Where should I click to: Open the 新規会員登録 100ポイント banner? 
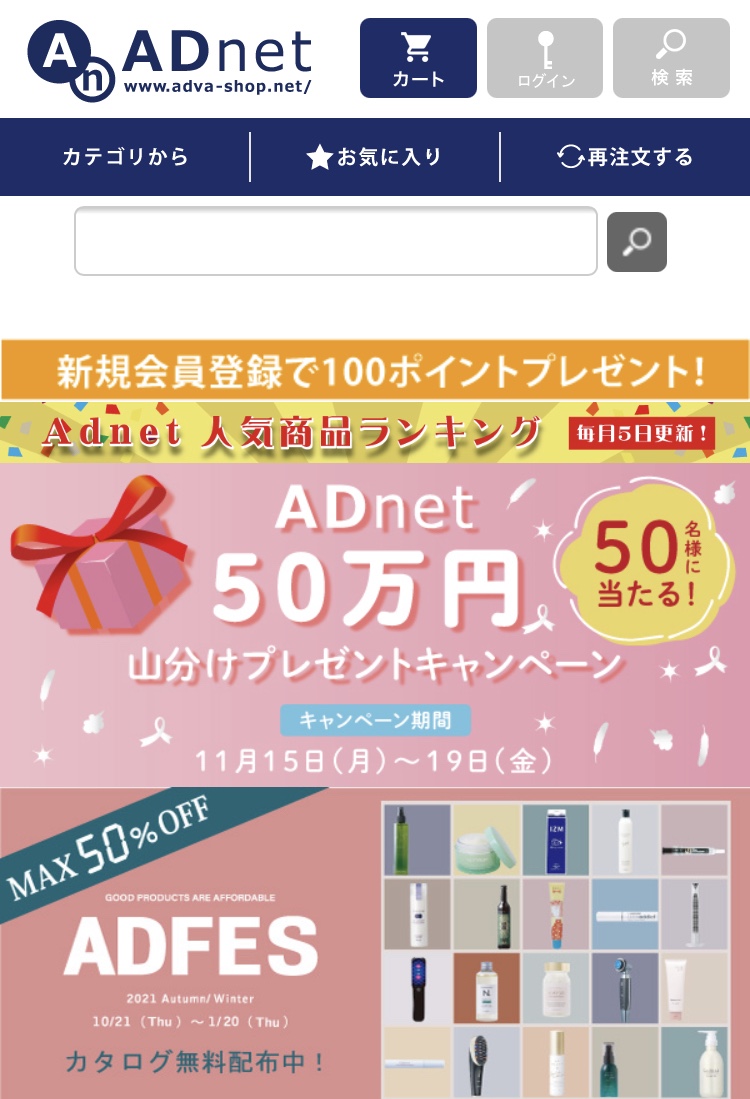tap(375, 371)
